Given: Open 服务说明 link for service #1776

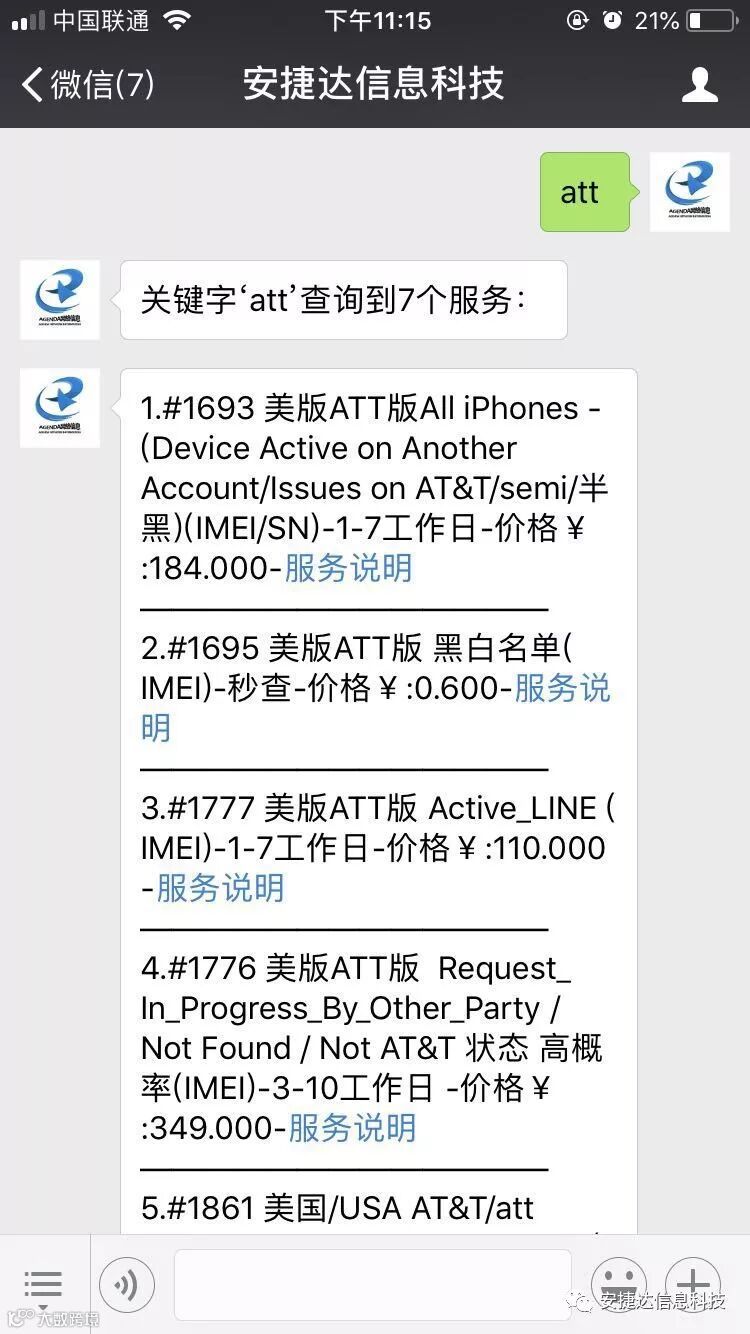Looking at the screenshot, I should (x=352, y=1128).
